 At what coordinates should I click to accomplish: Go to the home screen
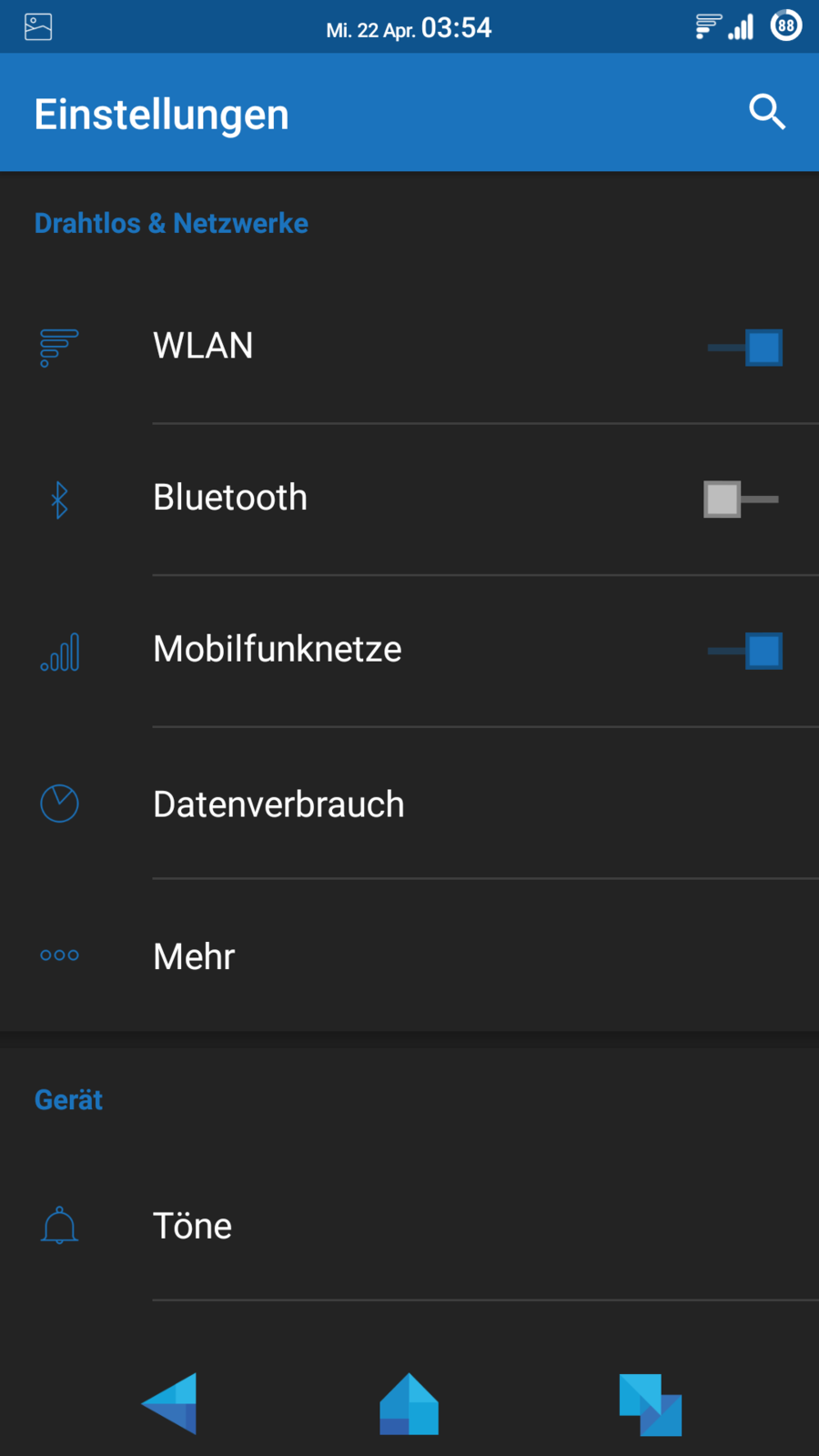(x=409, y=1403)
